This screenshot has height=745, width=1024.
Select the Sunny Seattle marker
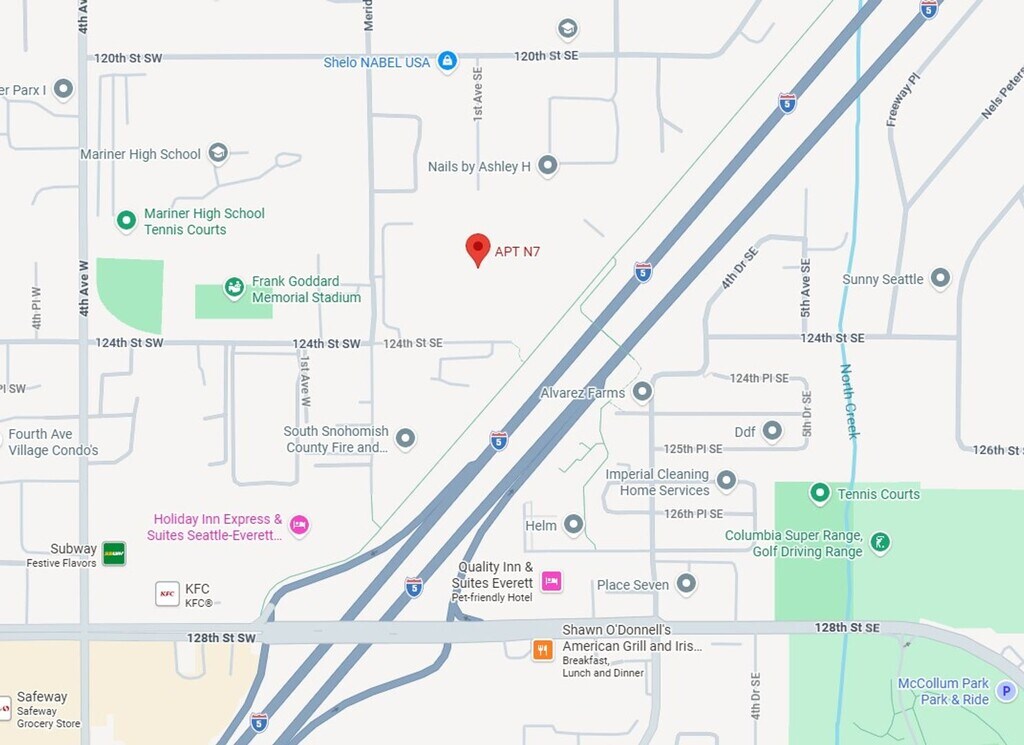pyautogui.click(x=940, y=279)
